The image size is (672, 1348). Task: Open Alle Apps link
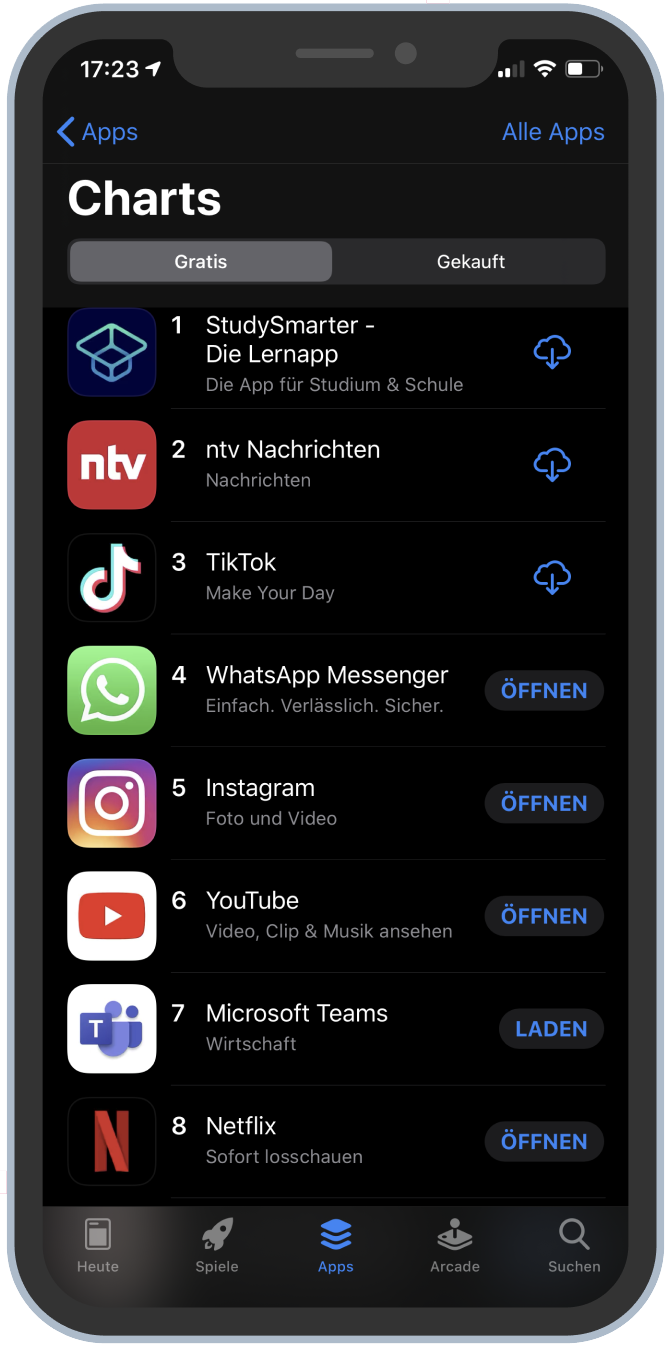point(553,132)
